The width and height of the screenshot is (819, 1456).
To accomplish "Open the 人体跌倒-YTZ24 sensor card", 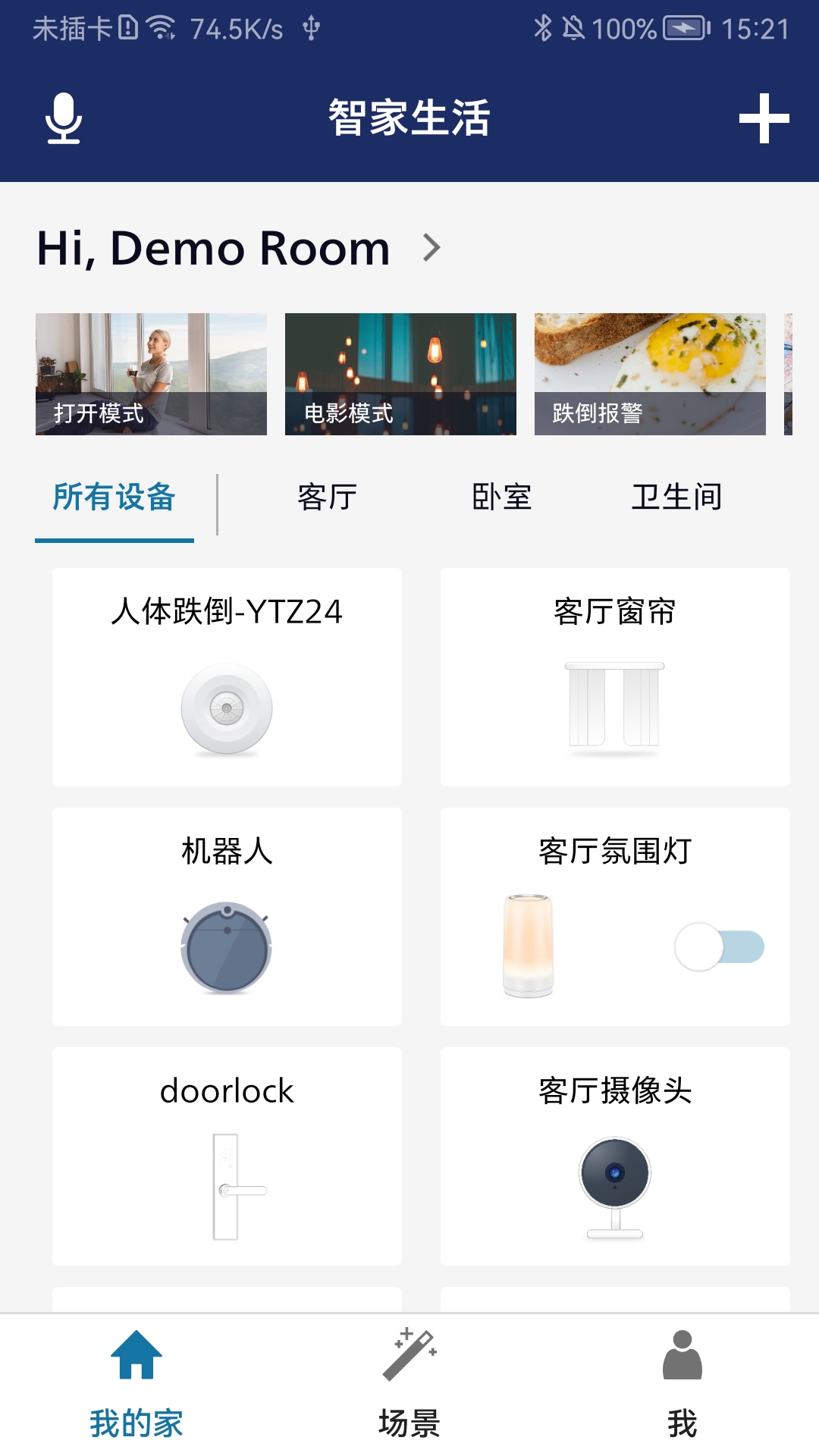I will click(x=227, y=676).
